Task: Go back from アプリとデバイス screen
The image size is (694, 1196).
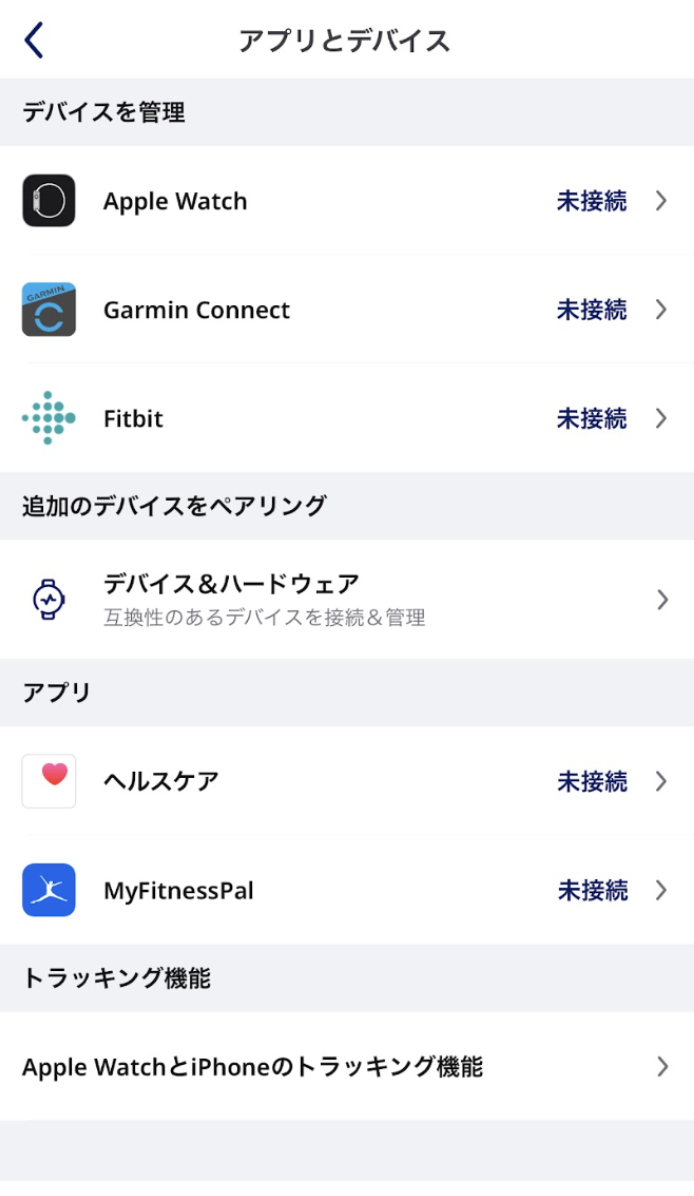Action: click(x=34, y=41)
